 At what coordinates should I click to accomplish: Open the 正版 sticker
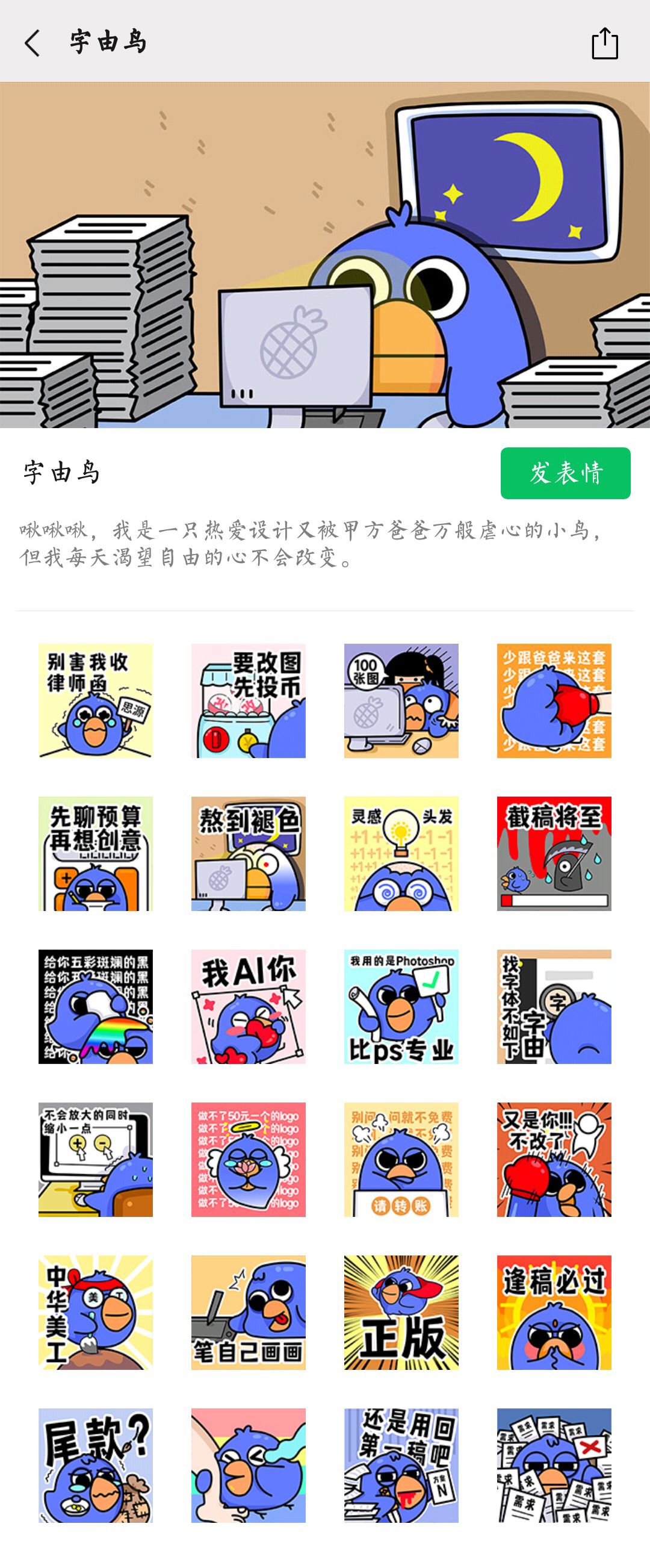[401, 1311]
